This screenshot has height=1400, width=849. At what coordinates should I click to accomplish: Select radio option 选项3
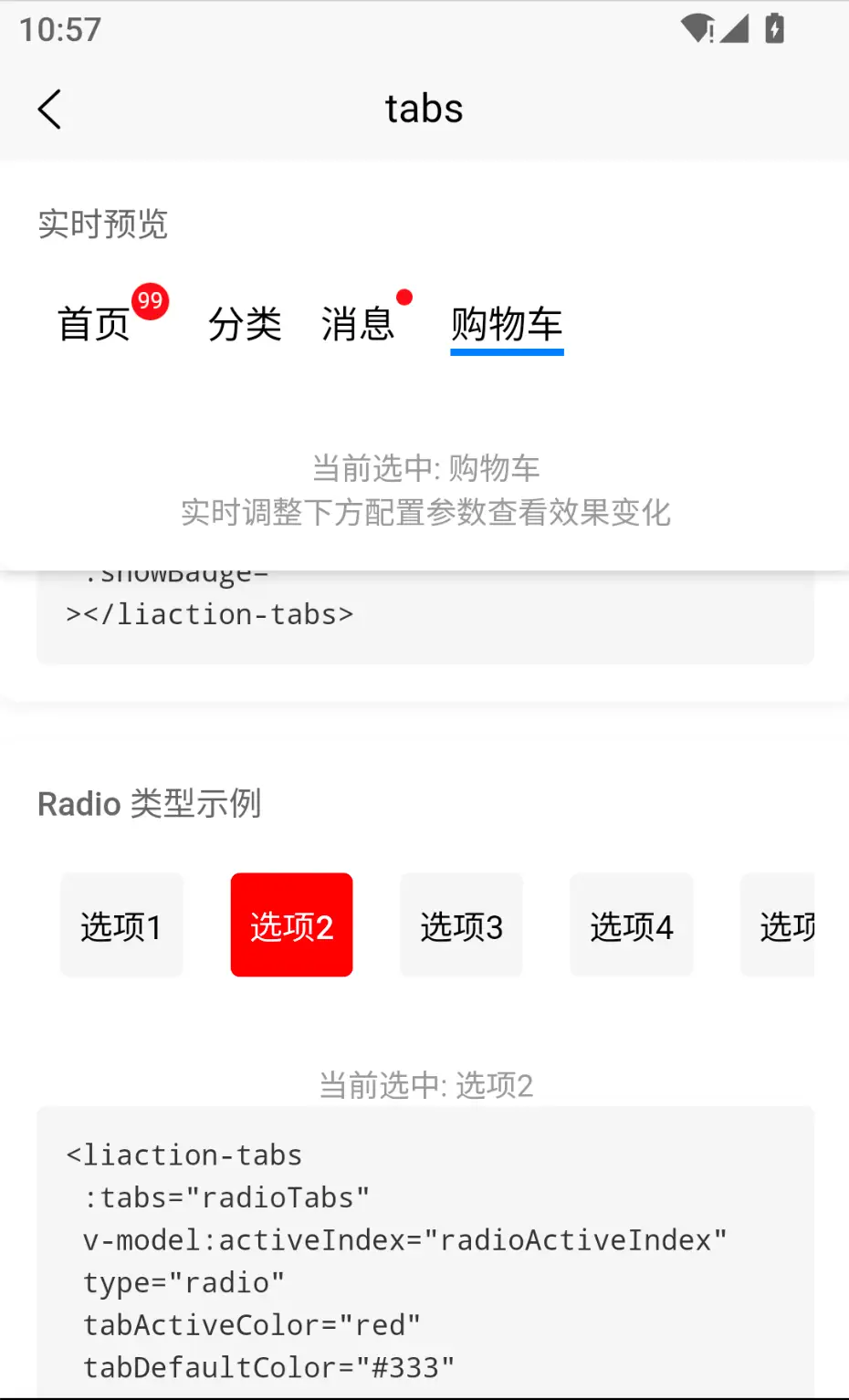(461, 925)
